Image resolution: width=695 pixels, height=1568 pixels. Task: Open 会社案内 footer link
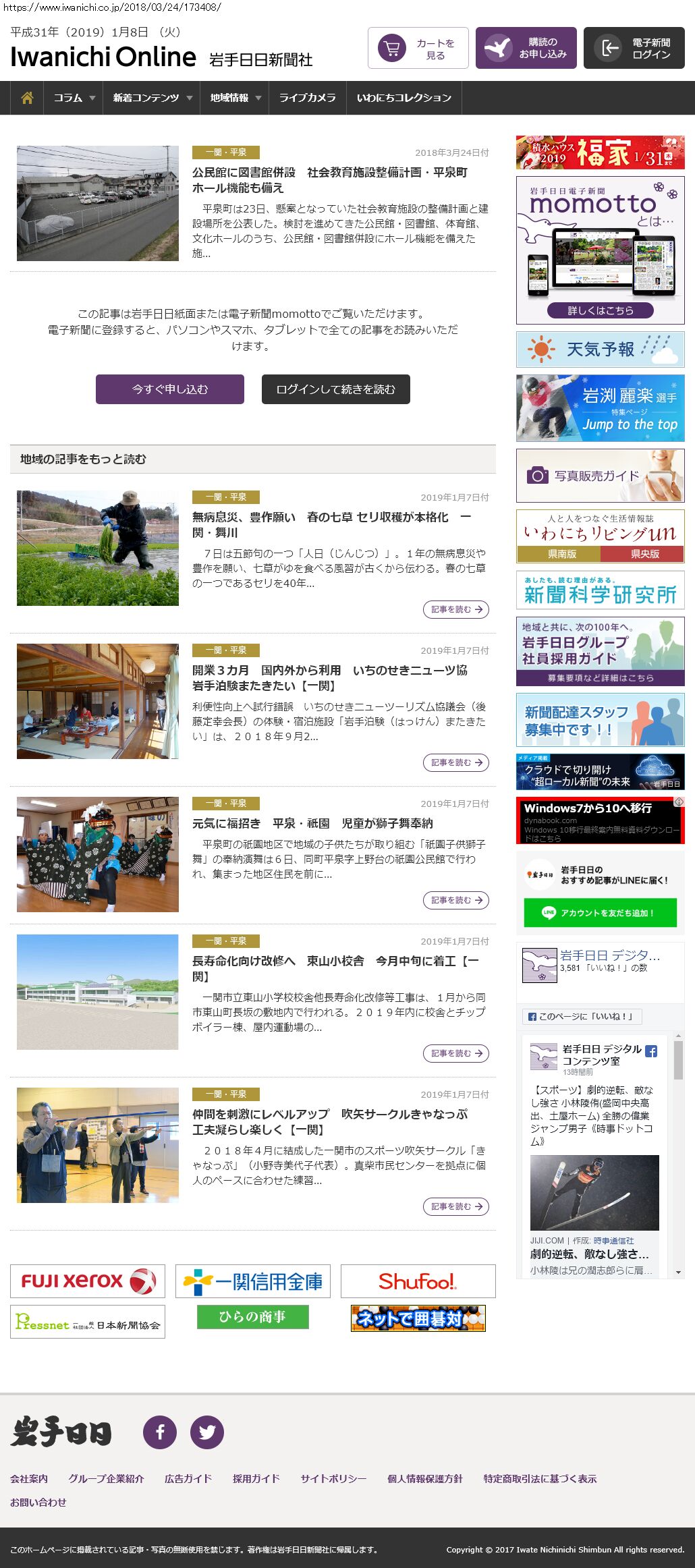coord(29,1478)
